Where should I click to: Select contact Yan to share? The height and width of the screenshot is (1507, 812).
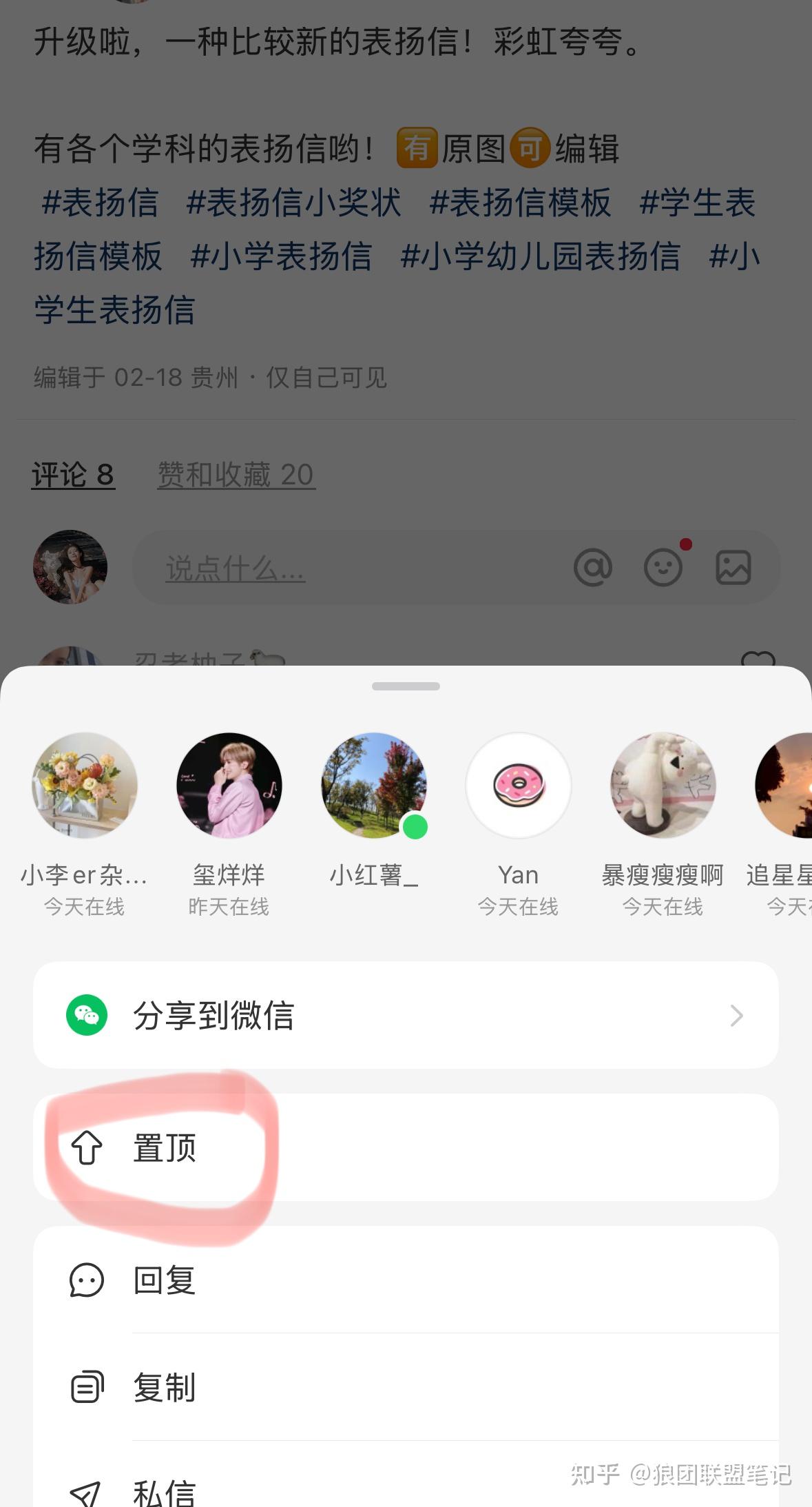point(518,786)
